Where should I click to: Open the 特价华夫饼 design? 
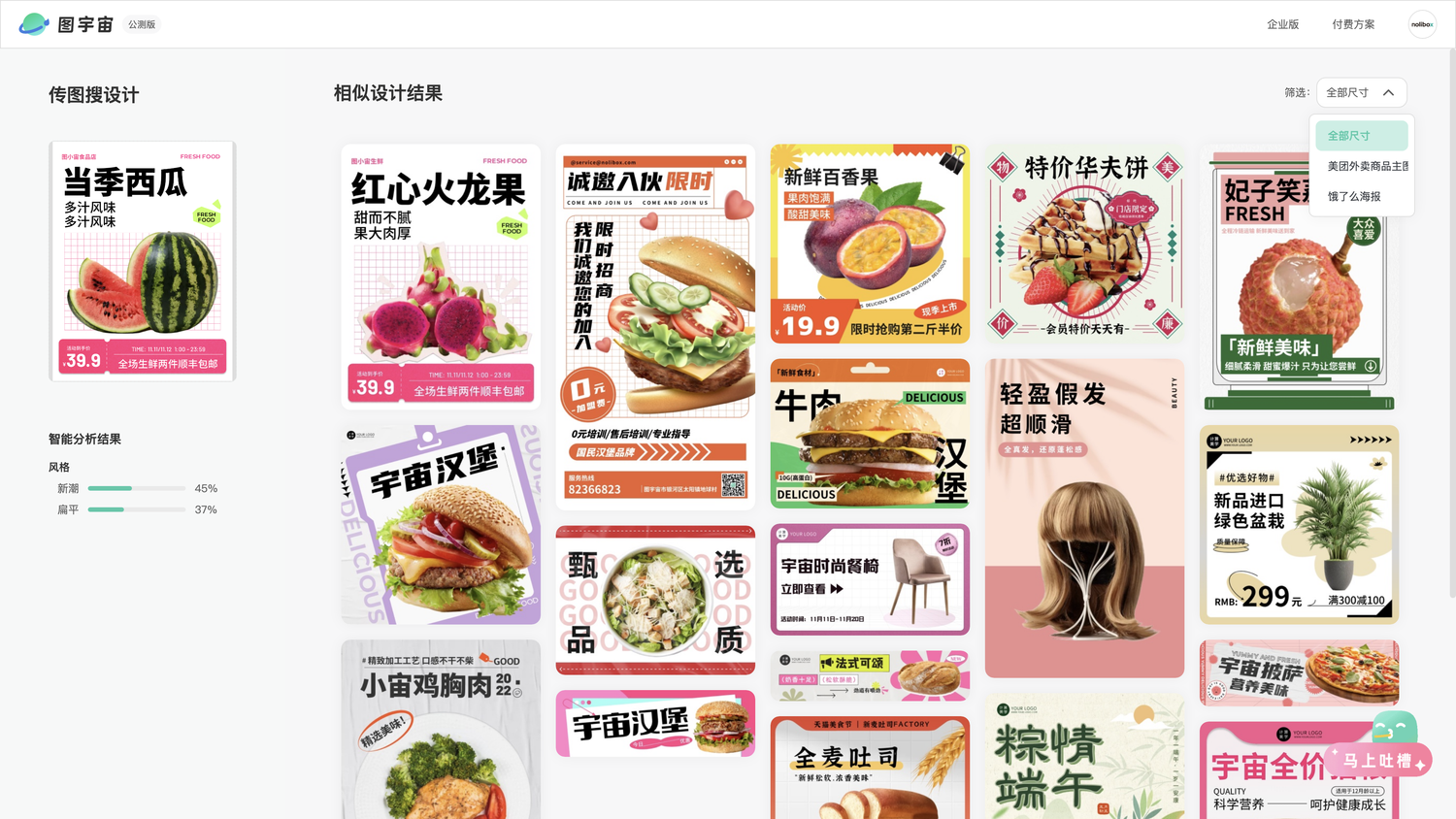point(1084,243)
